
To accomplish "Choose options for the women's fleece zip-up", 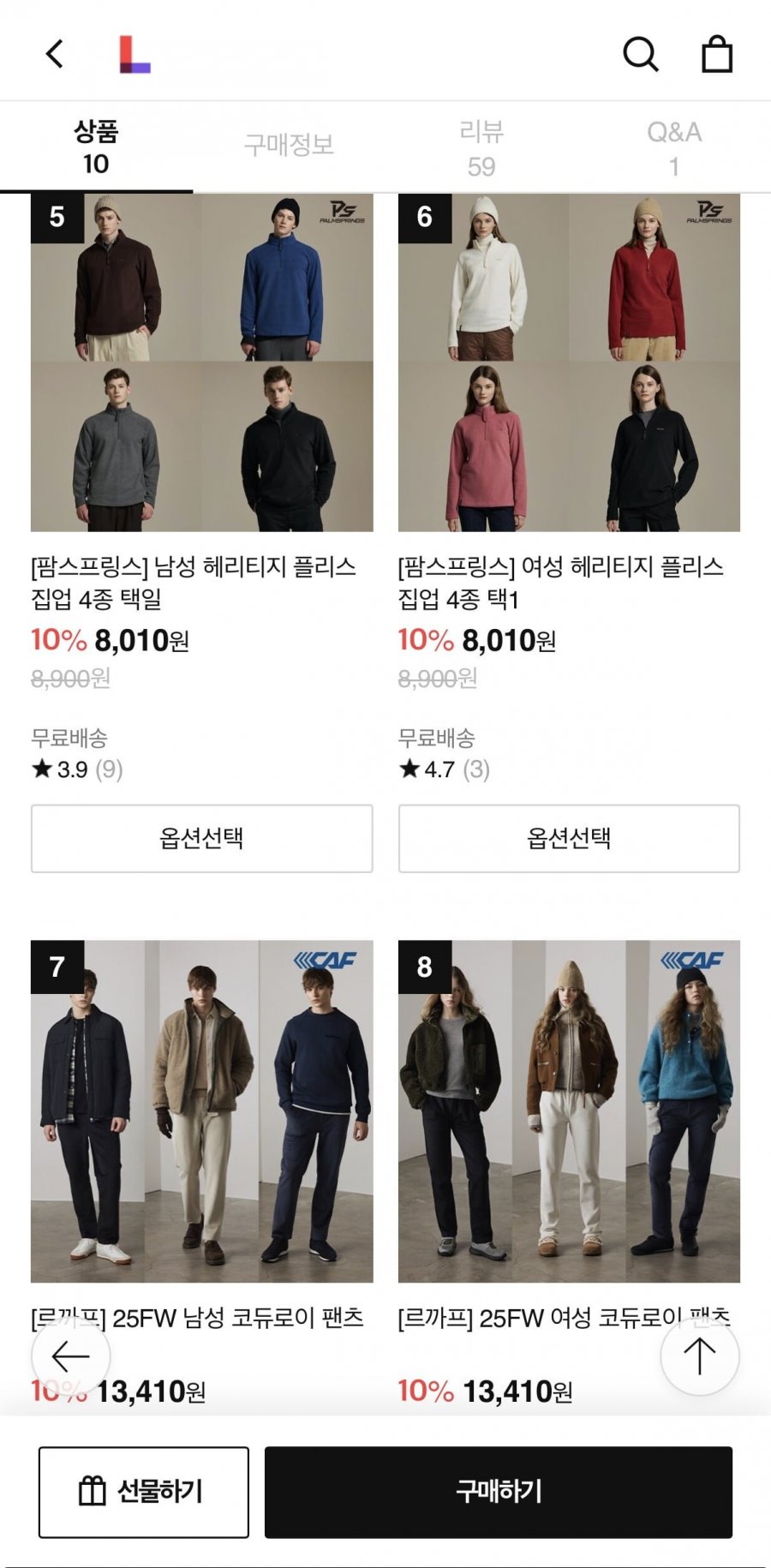I will click(569, 838).
